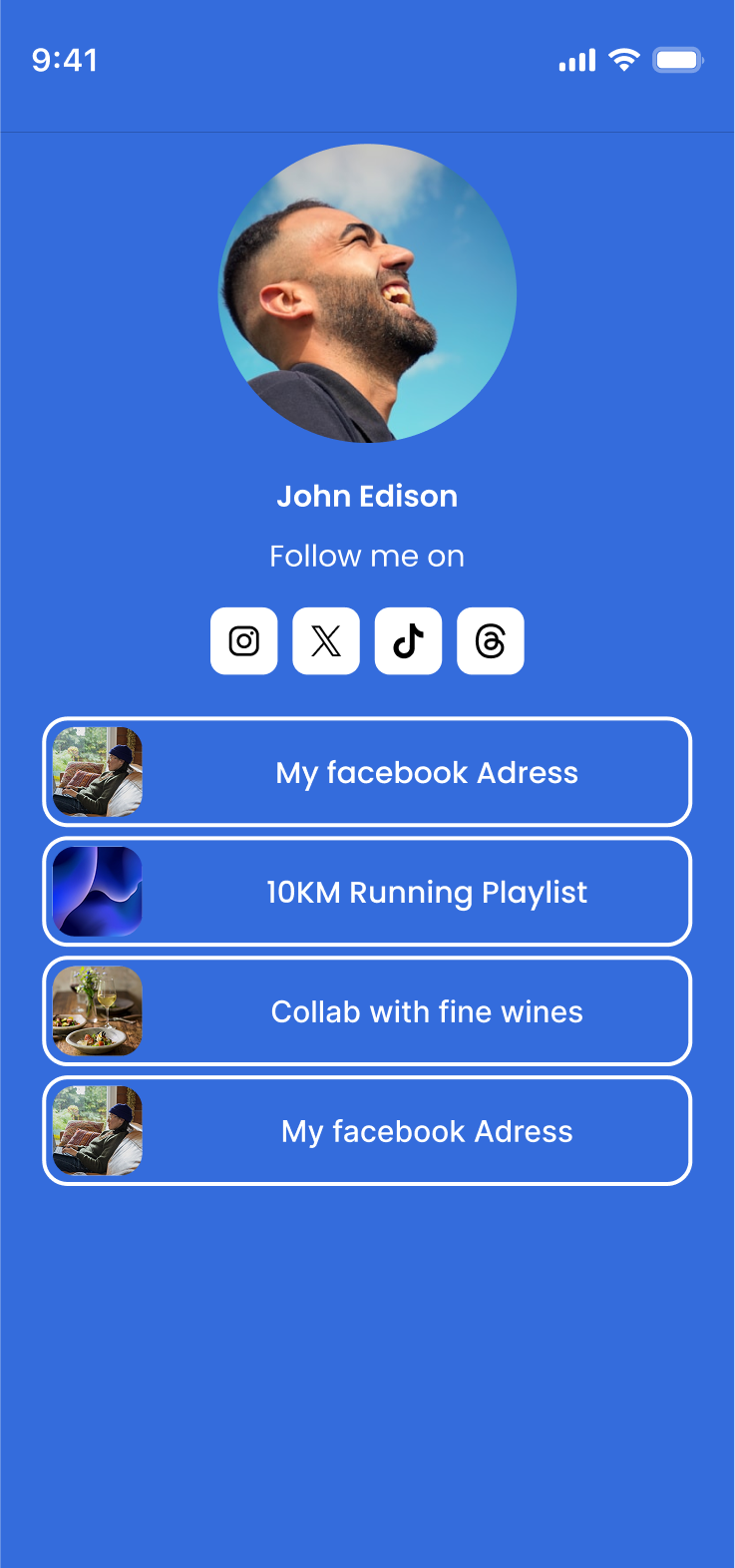Click the top facebook card's thumbnail
The height and width of the screenshot is (1568, 735).
click(x=97, y=772)
